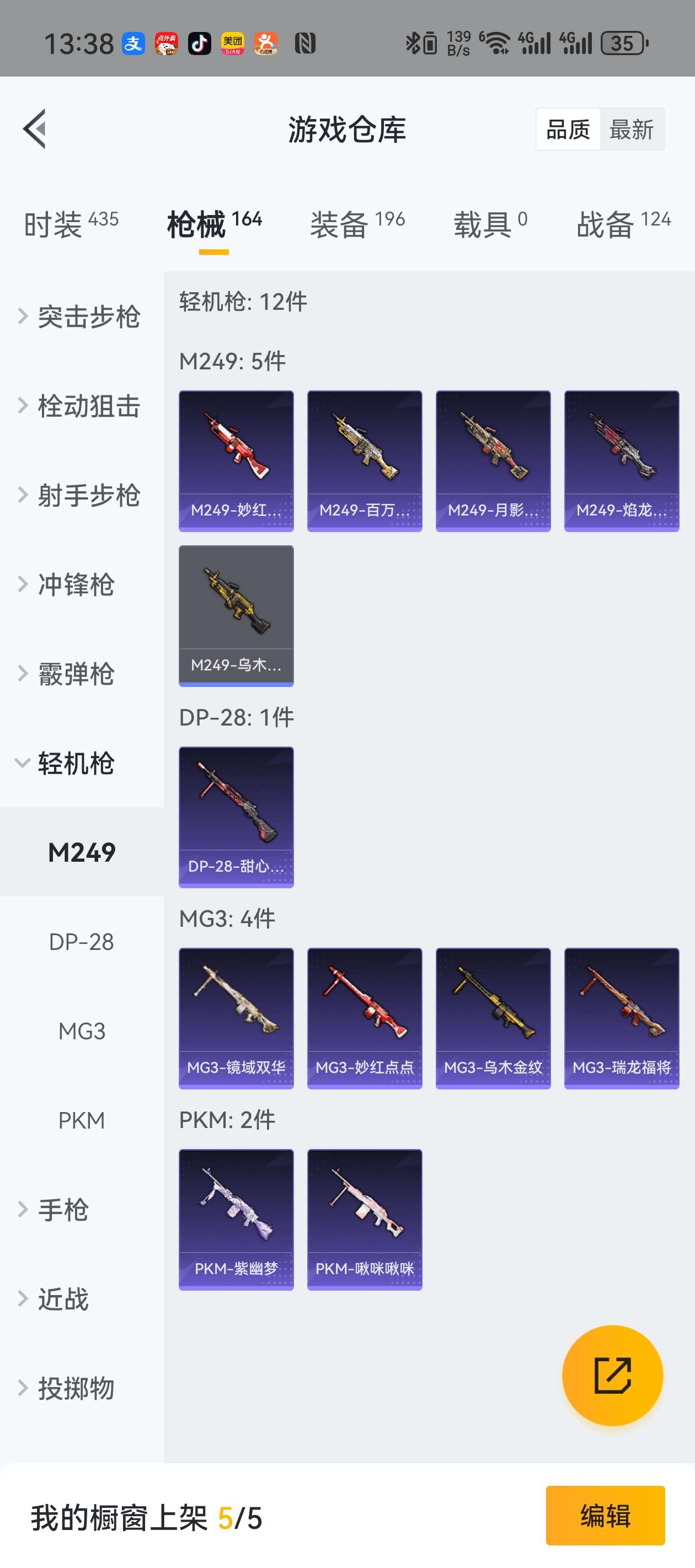Sort by 最新
The width and height of the screenshot is (695, 1568).
(x=631, y=130)
